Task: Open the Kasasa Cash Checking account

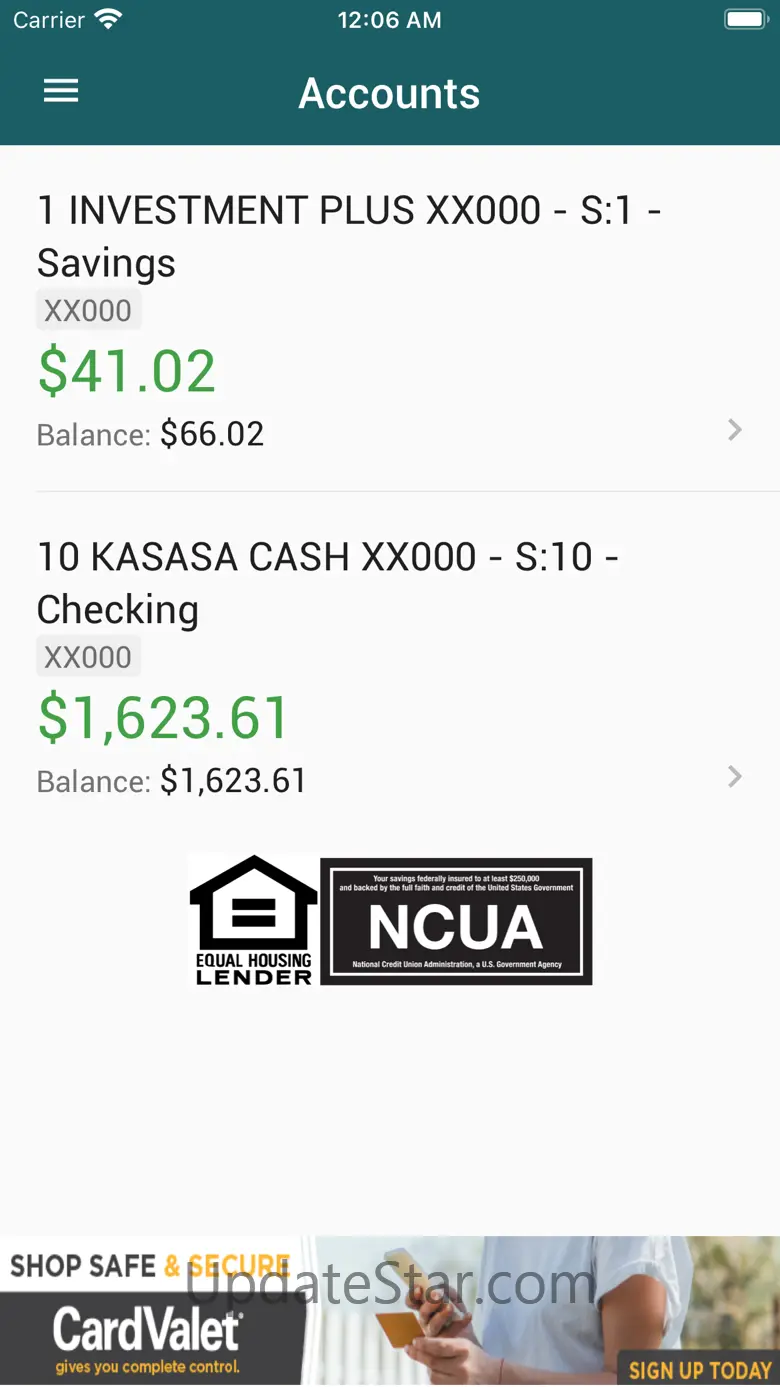Action: (390, 666)
